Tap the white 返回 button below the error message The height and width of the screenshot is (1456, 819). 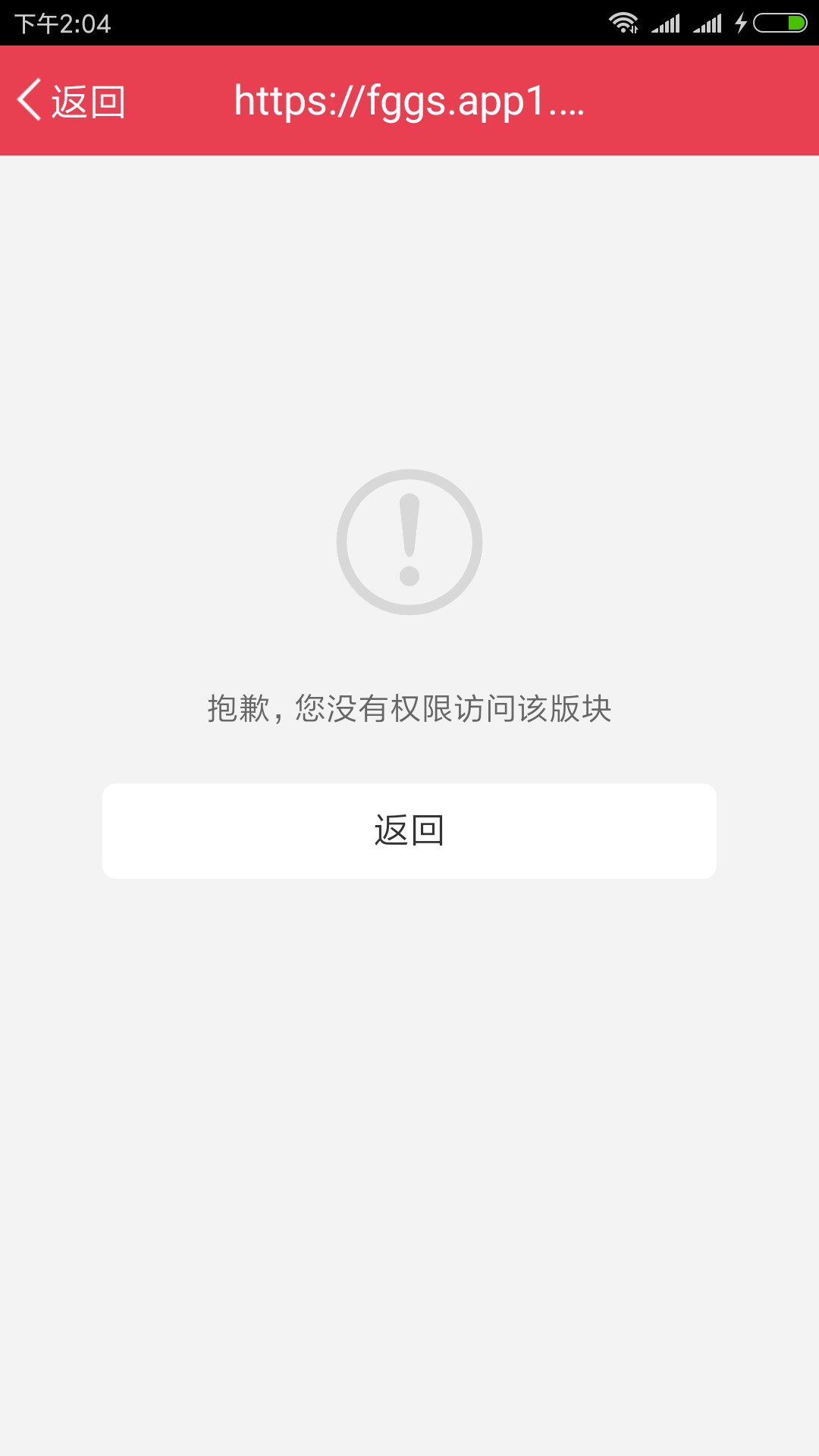409,831
